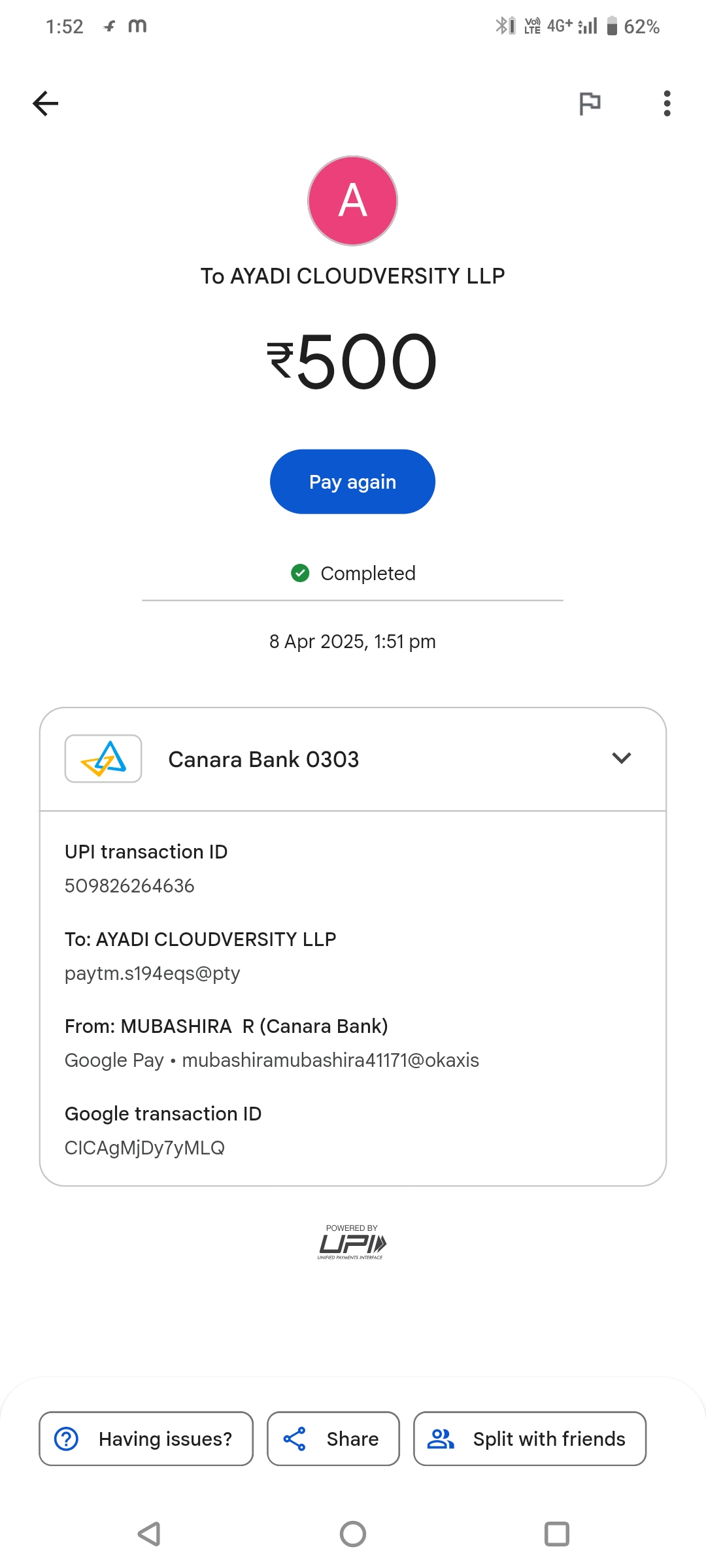Share this transaction receipt

pyautogui.click(x=333, y=1439)
